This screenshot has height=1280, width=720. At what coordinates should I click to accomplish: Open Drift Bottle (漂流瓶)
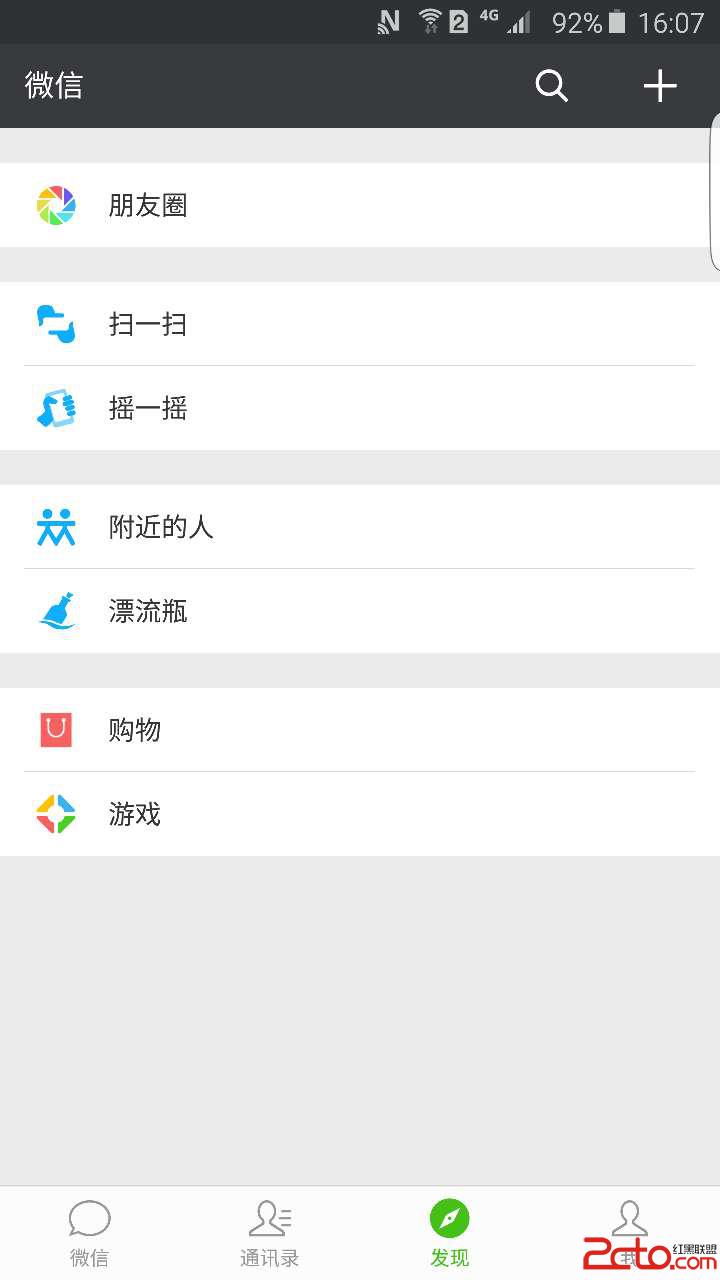[x=148, y=611]
